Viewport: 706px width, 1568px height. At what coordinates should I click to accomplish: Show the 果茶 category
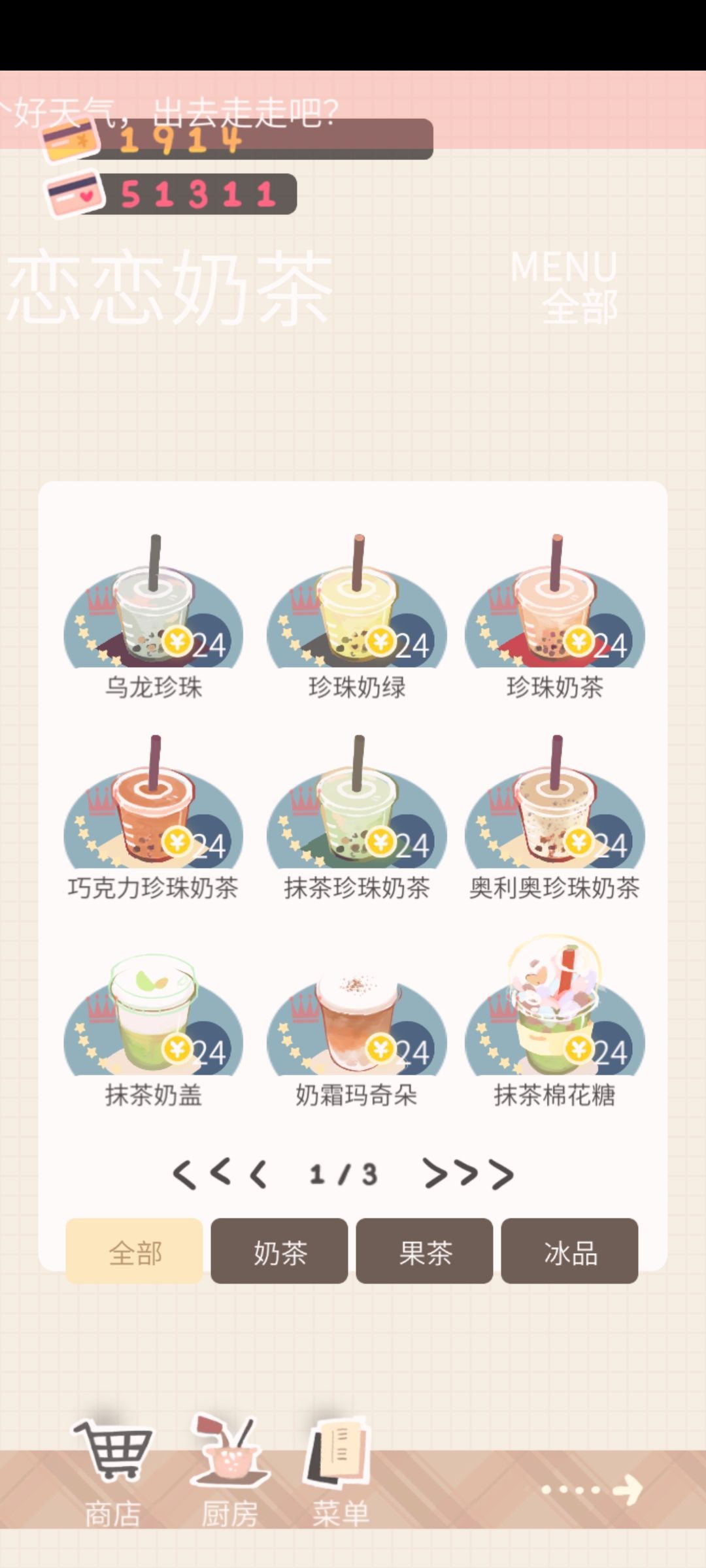coord(425,1250)
